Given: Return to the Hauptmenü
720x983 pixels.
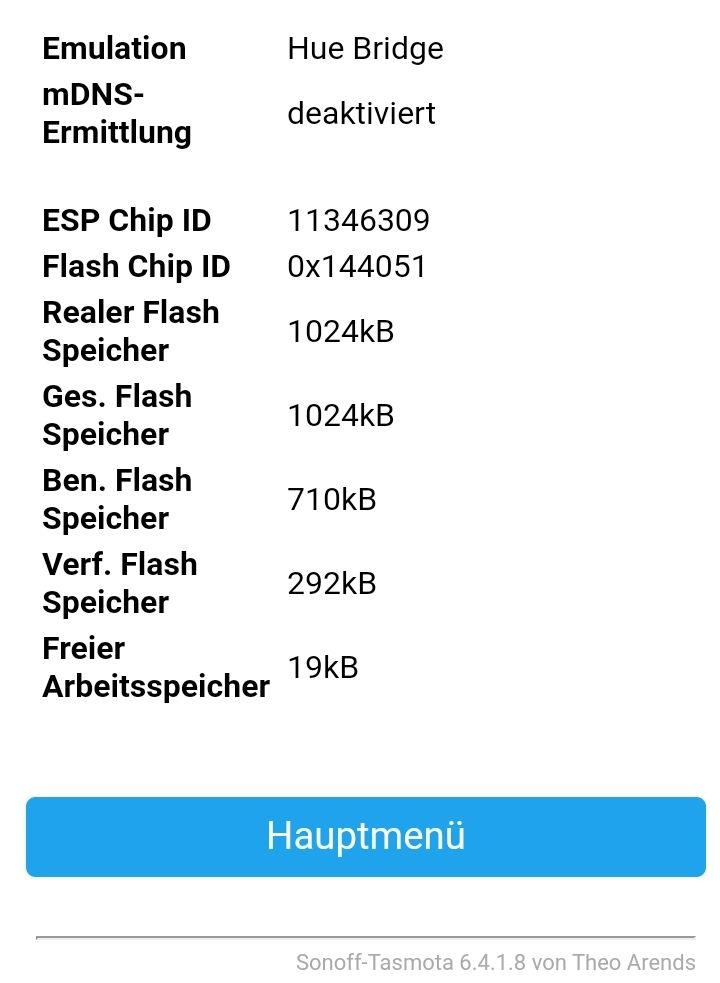Looking at the screenshot, I should pyautogui.click(x=365, y=836).
